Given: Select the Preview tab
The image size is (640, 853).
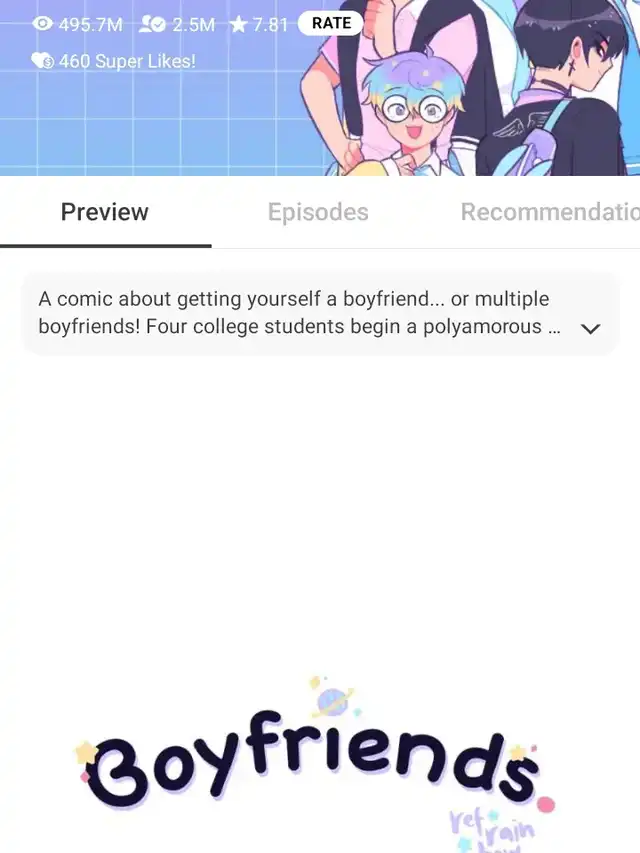Looking at the screenshot, I should coord(105,212).
